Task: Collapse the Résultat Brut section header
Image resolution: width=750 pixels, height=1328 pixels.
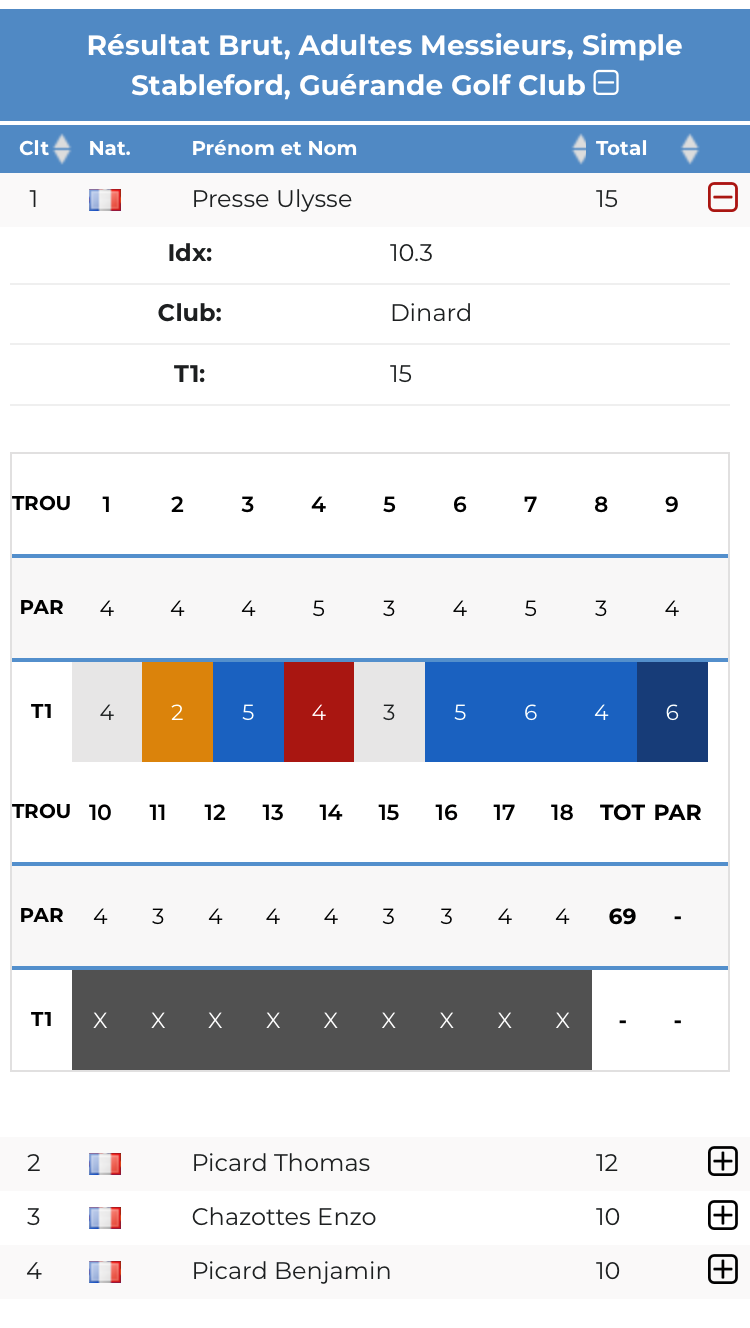Action: coord(606,84)
